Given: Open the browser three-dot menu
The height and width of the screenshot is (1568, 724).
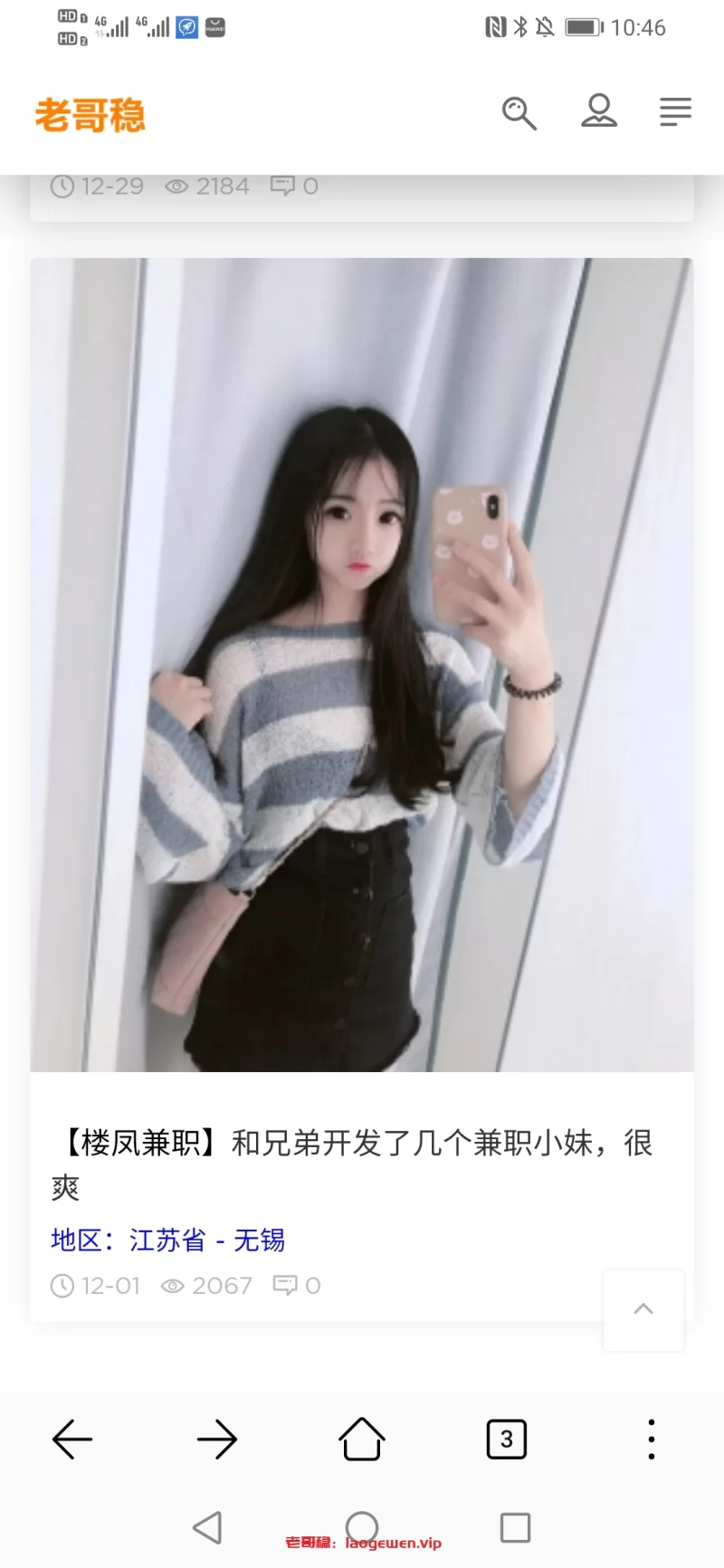Looking at the screenshot, I should [652, 1439].
